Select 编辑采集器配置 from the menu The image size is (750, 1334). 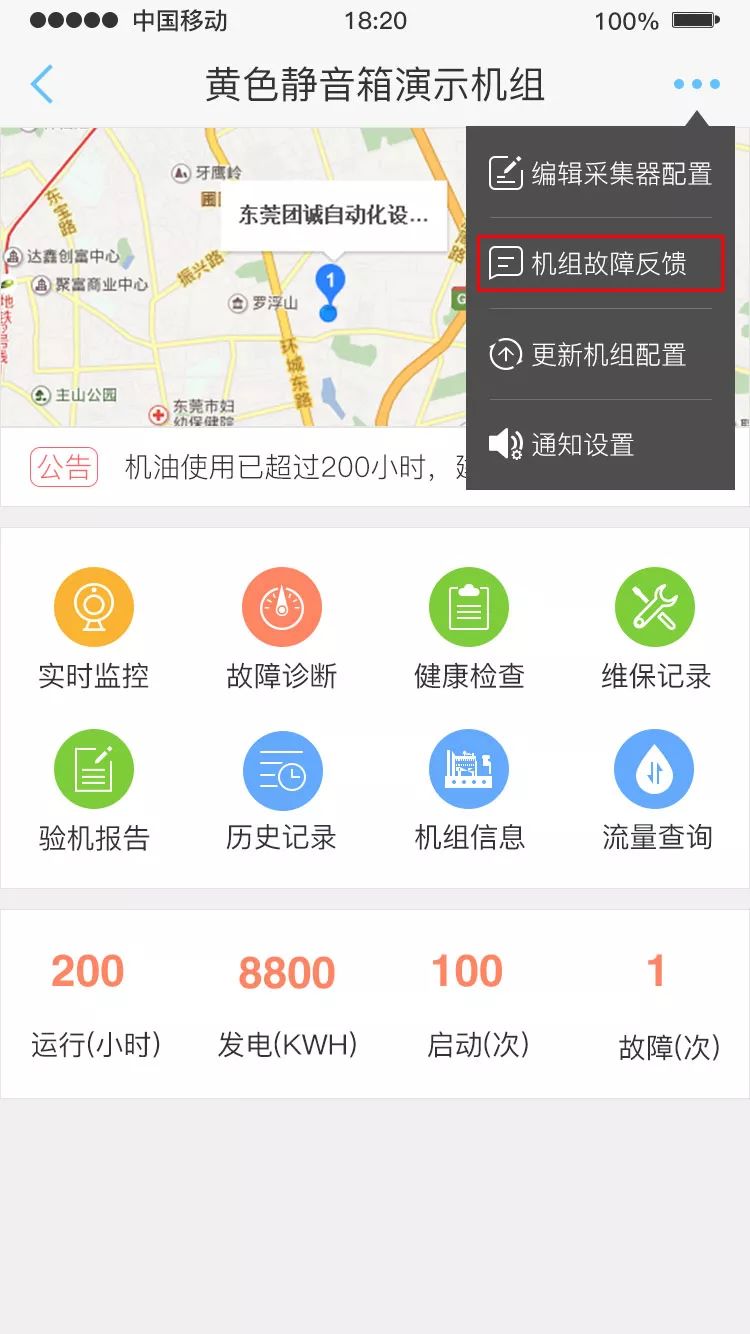click(x=600, y=173)
